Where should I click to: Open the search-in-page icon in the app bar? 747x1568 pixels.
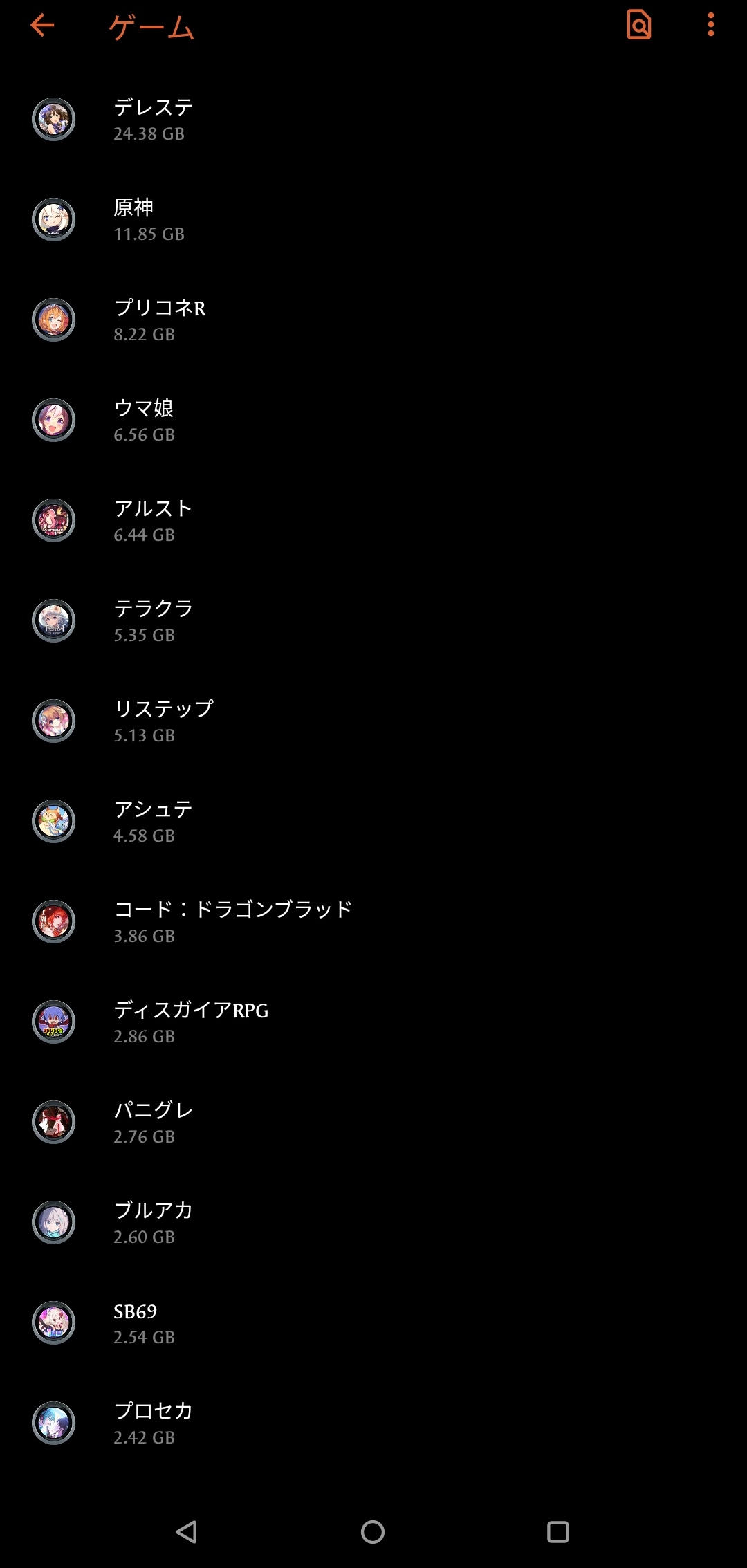pos(638,26)
